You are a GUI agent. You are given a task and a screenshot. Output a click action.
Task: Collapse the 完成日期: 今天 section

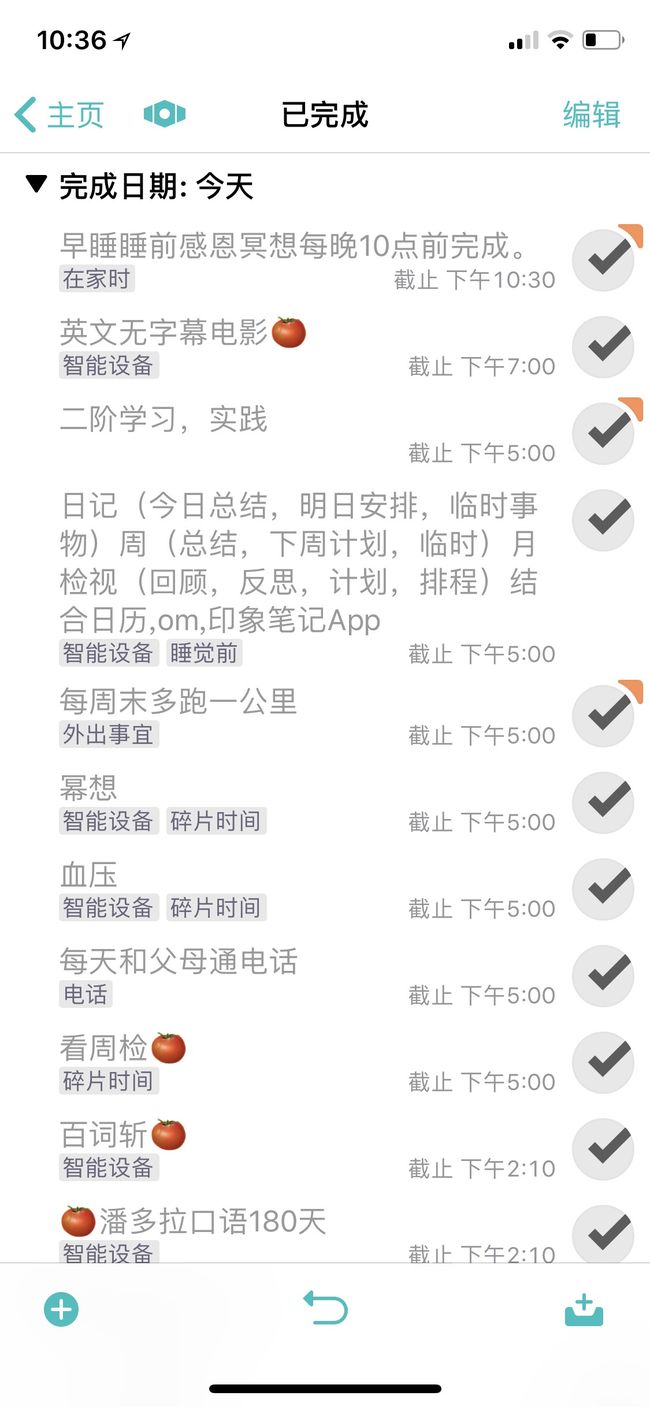(x=37, y=184)
